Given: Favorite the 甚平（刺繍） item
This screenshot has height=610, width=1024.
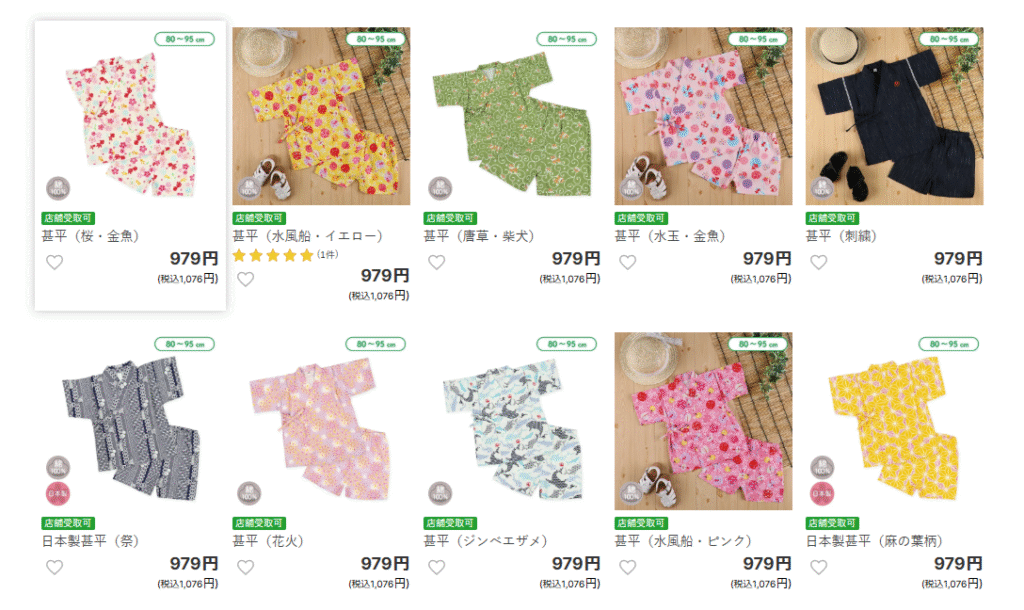Looking at the screenshot, I should 818,263.
